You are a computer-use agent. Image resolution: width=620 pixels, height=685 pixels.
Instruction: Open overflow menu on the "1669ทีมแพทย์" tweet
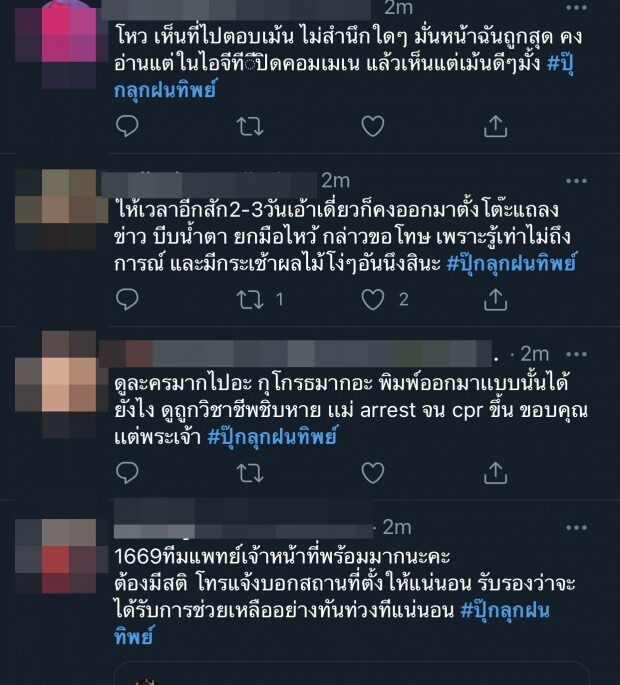(x=577, y=526)
